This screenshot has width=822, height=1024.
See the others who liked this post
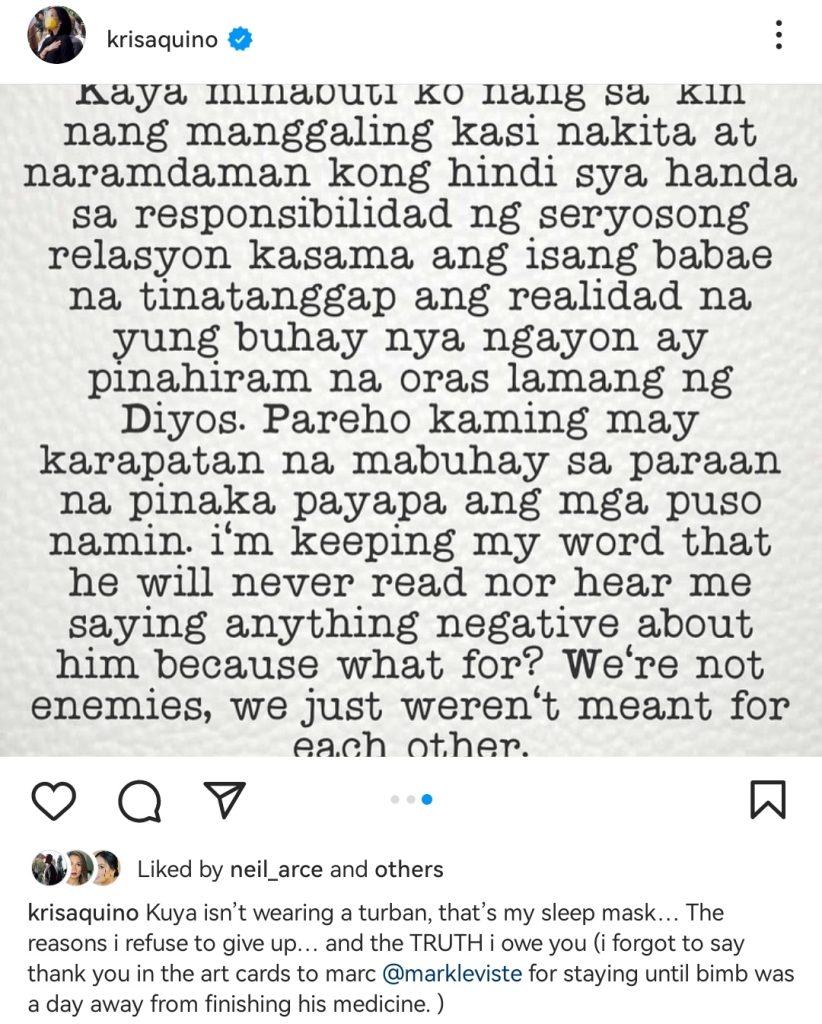pos(408,869)
